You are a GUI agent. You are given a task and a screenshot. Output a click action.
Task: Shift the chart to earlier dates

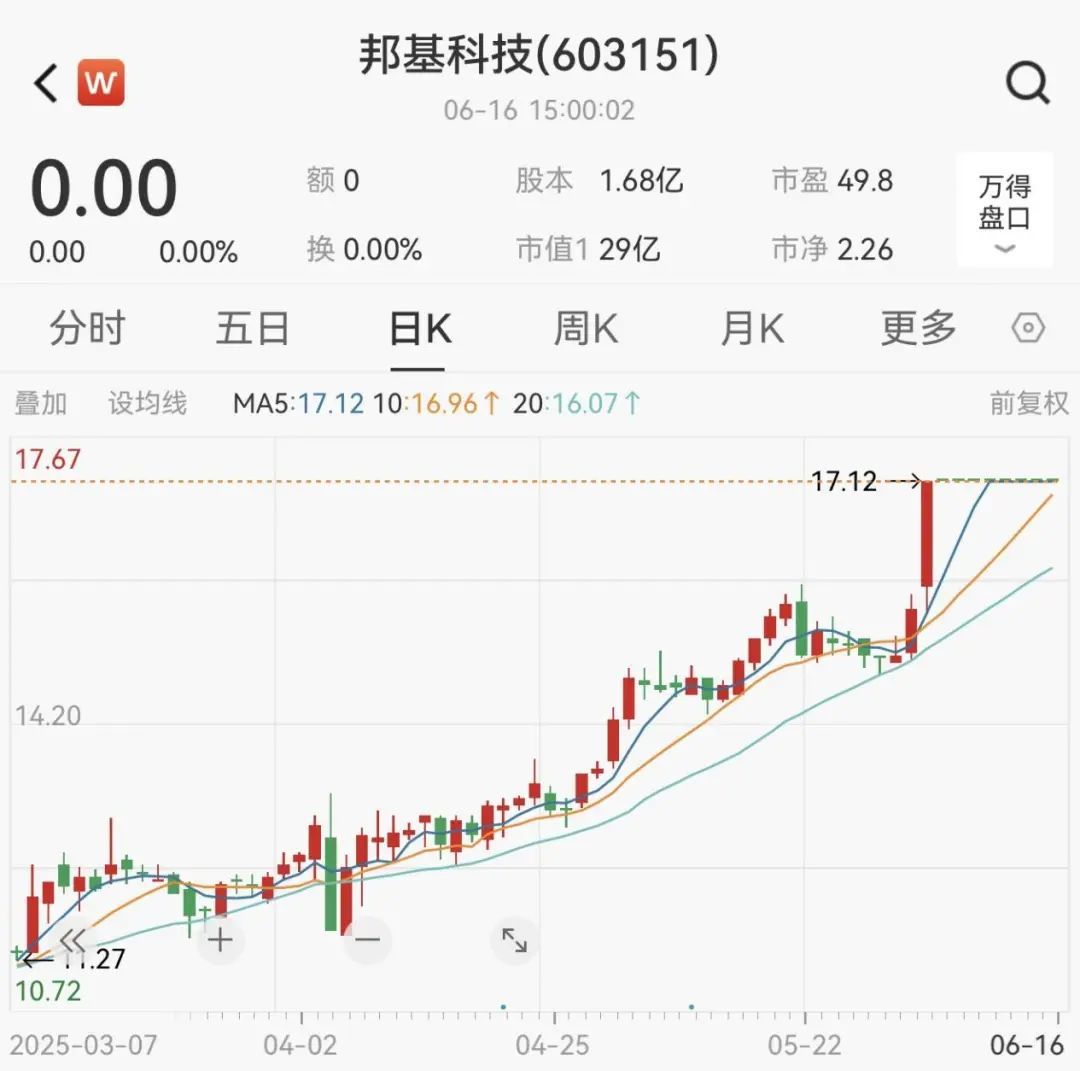pyautogui.click(x=72, y=940)
